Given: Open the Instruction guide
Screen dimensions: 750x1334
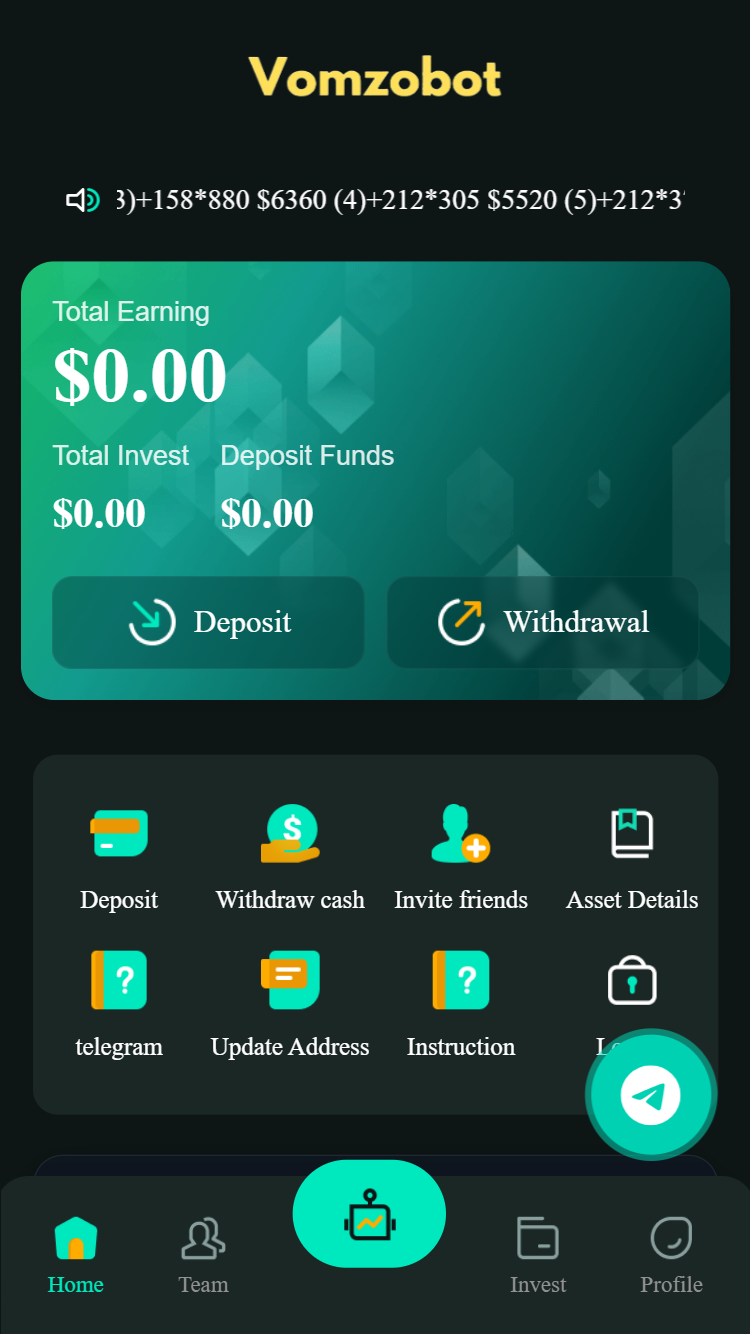Looking at the screenshot, I should [461, 1004].
